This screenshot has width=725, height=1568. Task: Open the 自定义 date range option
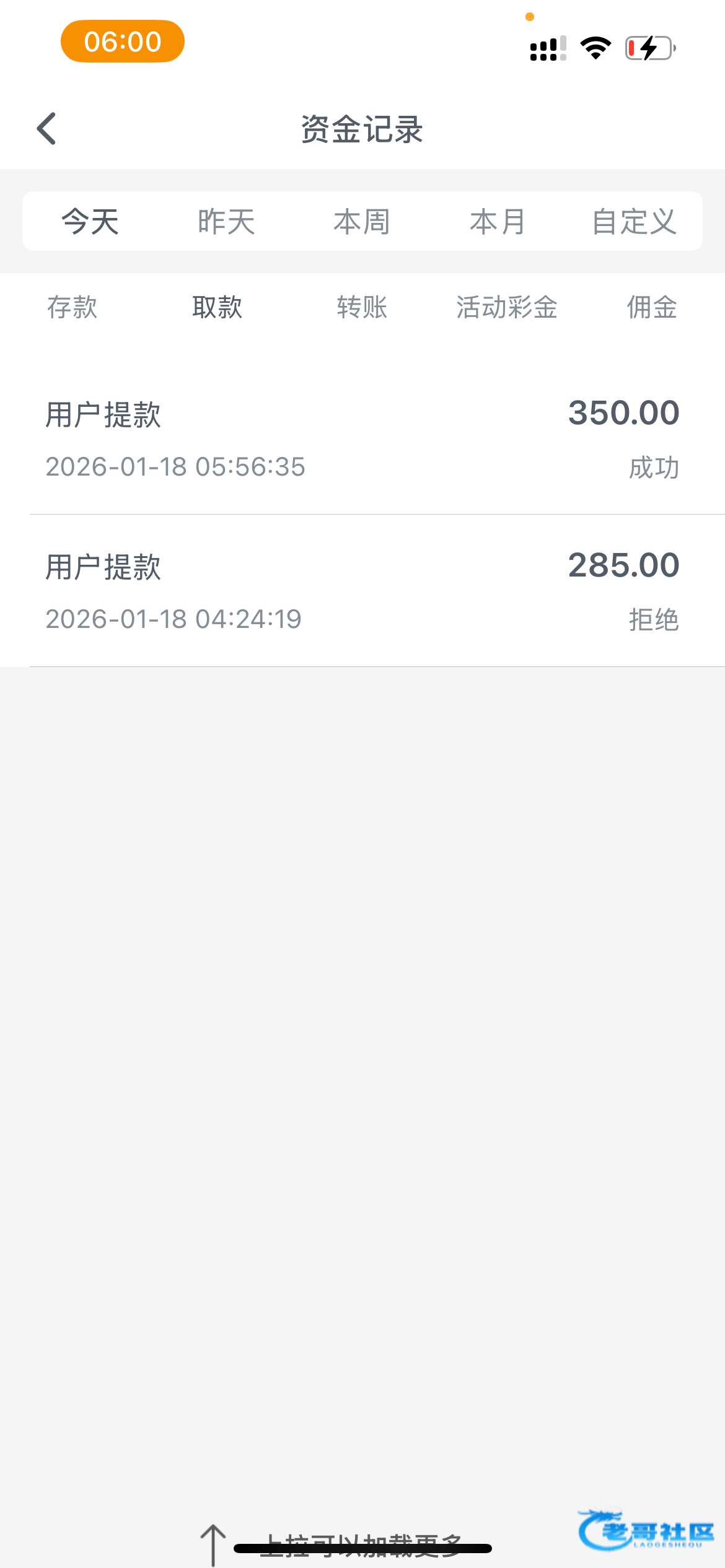click(634, 222)
